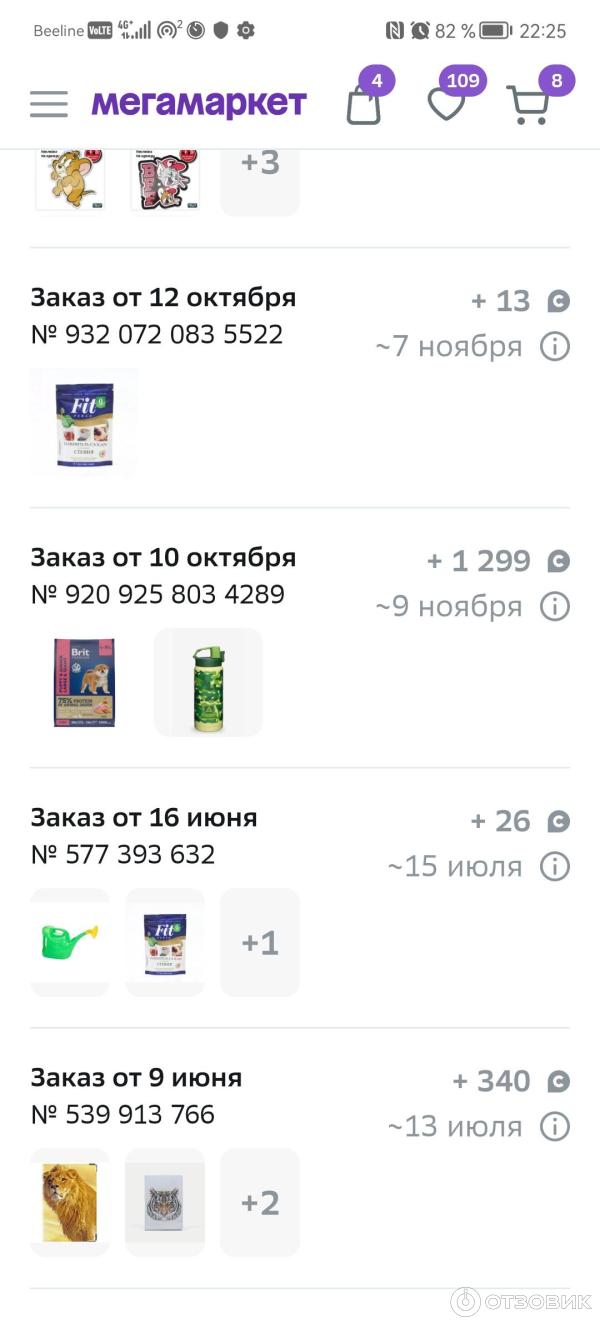Image resolution: width=600 pixels, height=1327 pixels.
Task: Tap the Мегамаркет logo to go home
Action: click(x=198, y=103)
